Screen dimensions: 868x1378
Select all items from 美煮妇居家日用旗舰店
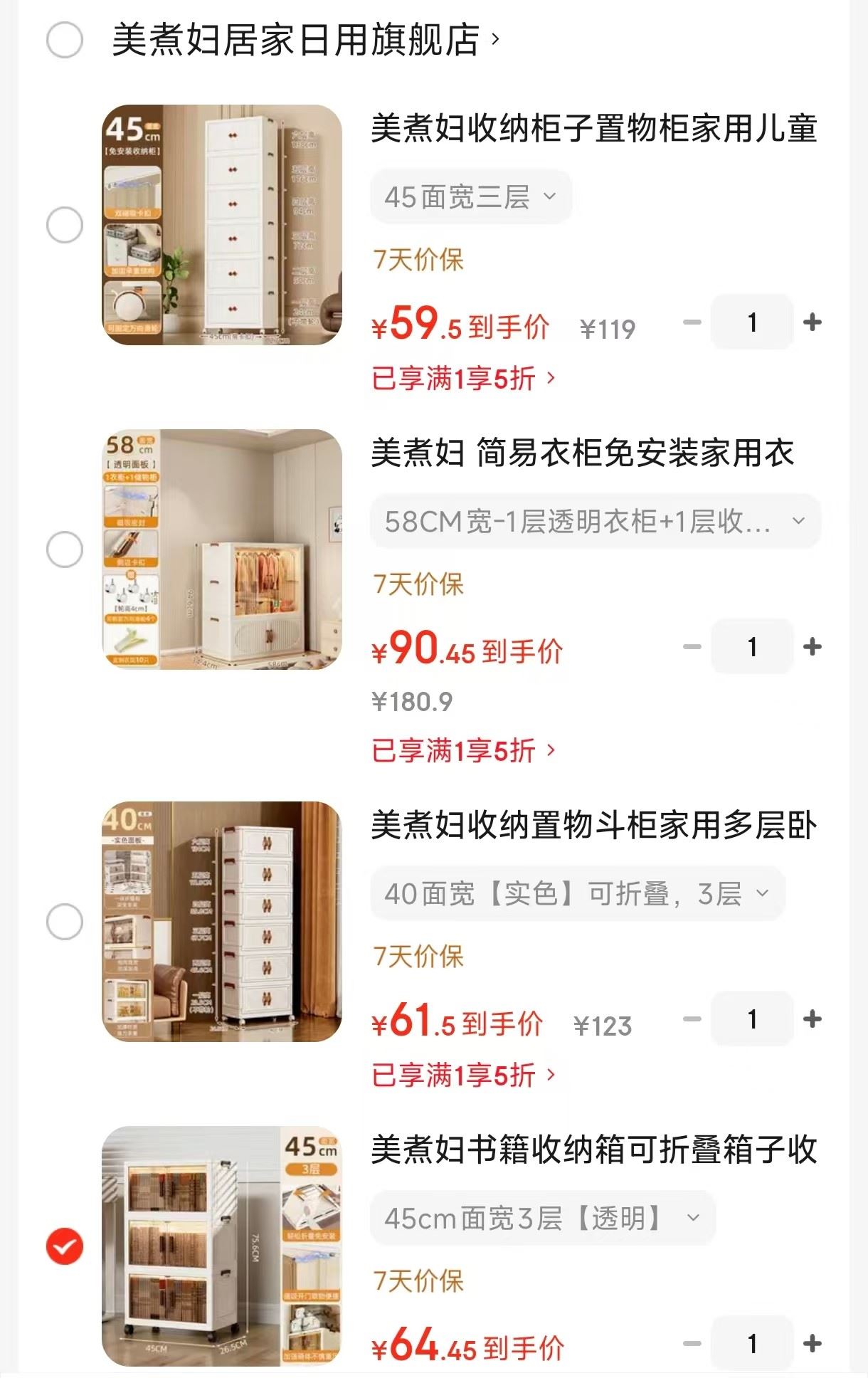pos(65,40)
